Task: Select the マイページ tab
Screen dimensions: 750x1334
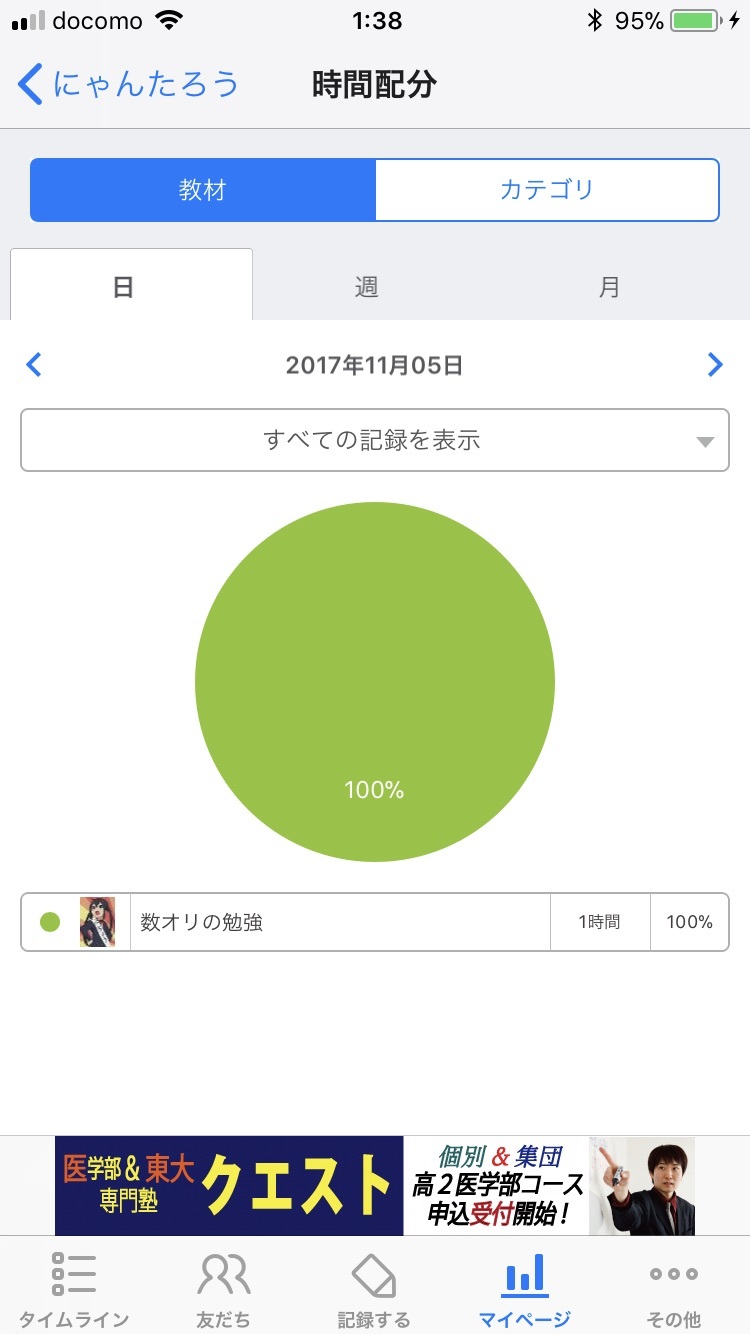Action: (525, 1290)
